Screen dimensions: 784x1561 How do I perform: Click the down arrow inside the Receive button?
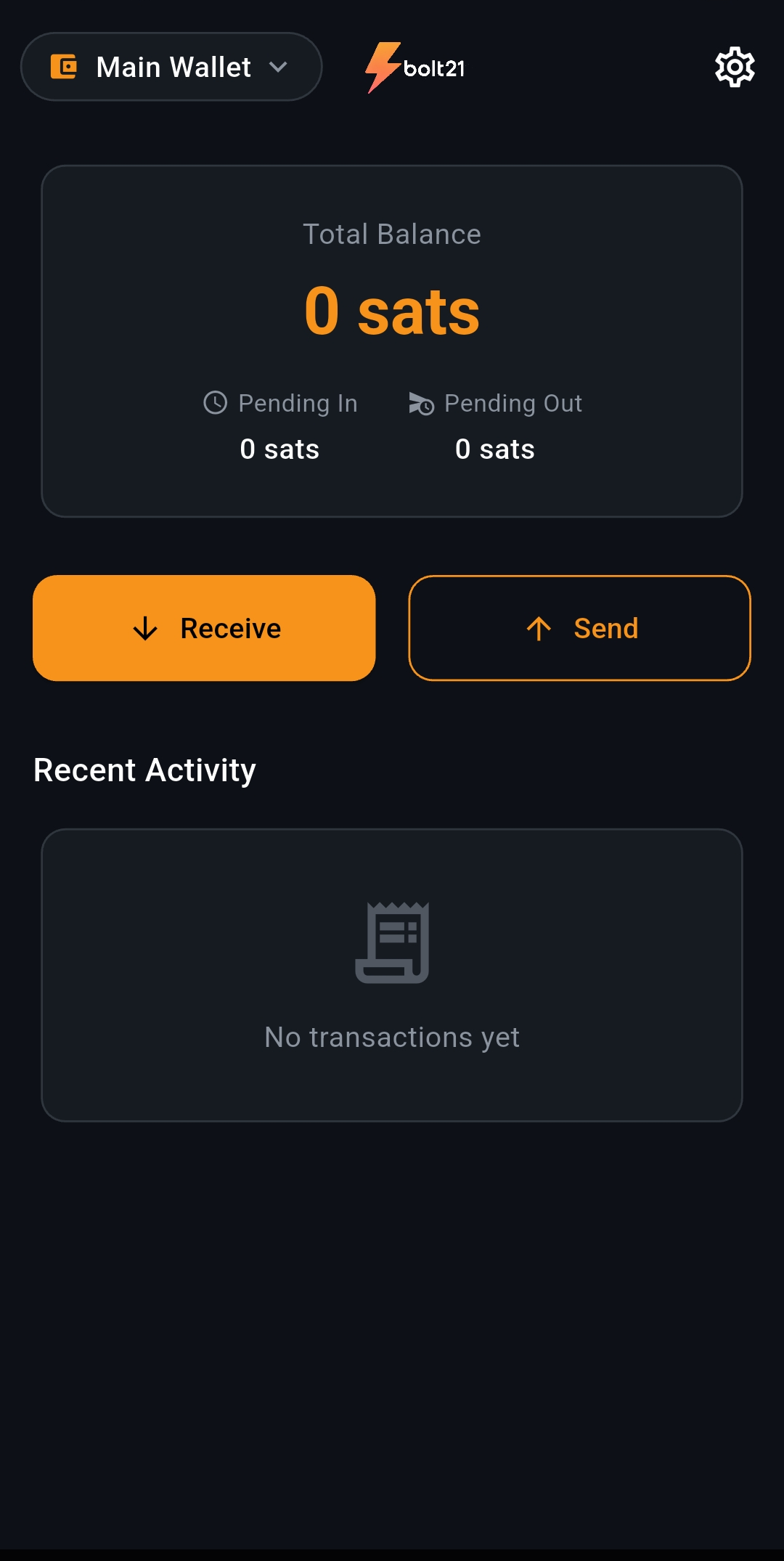145,628
